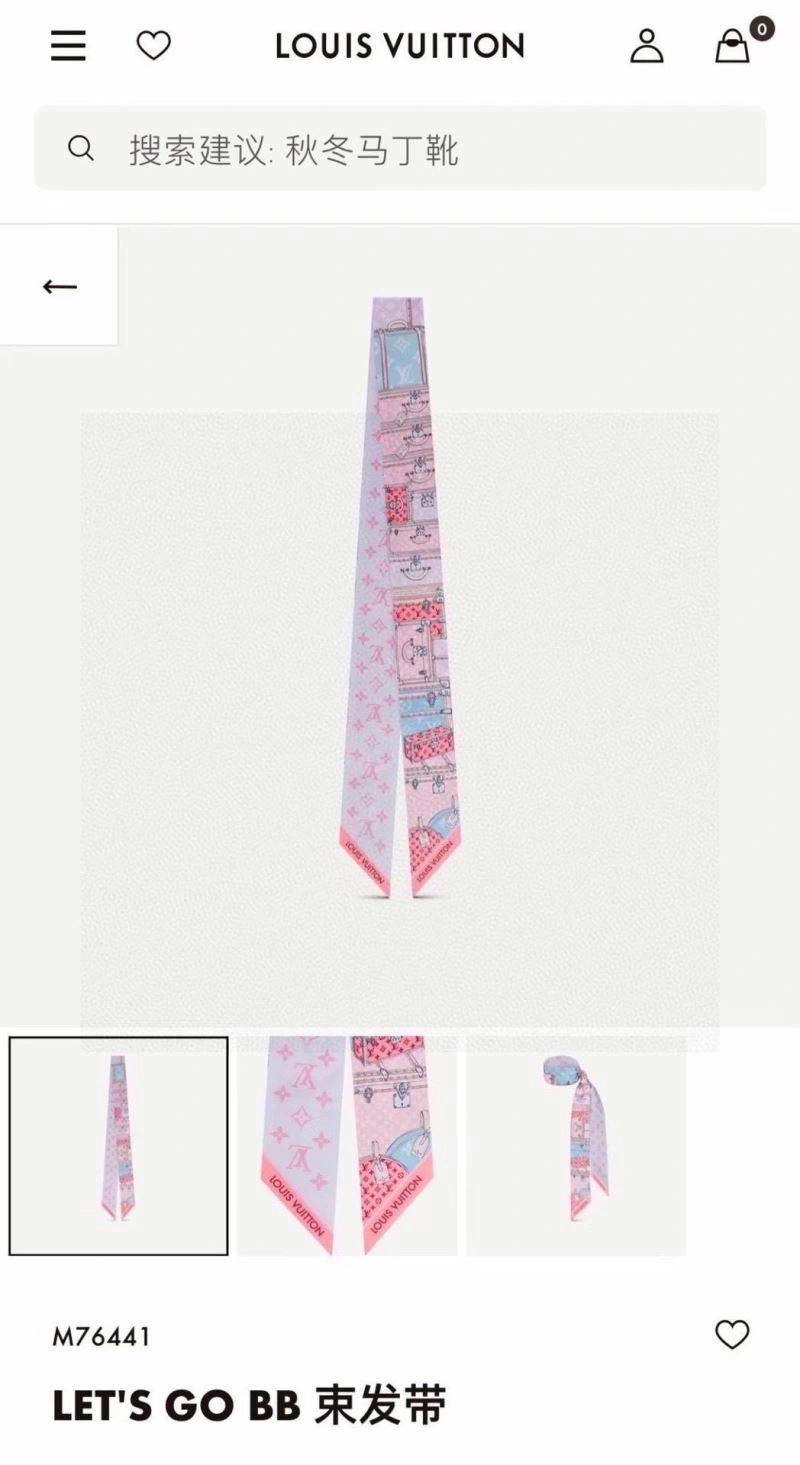This screenshot has width=800, height=1465.
Task: Tap the search box
Action: click(400, 150)
